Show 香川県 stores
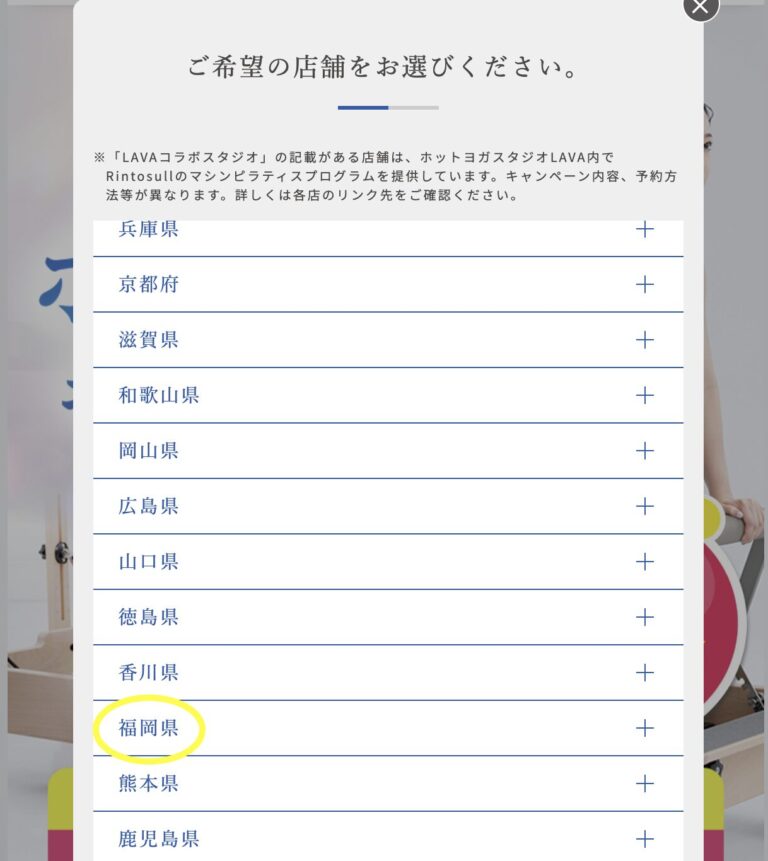This screenshot has width=768, height=861. coord(644,673)
